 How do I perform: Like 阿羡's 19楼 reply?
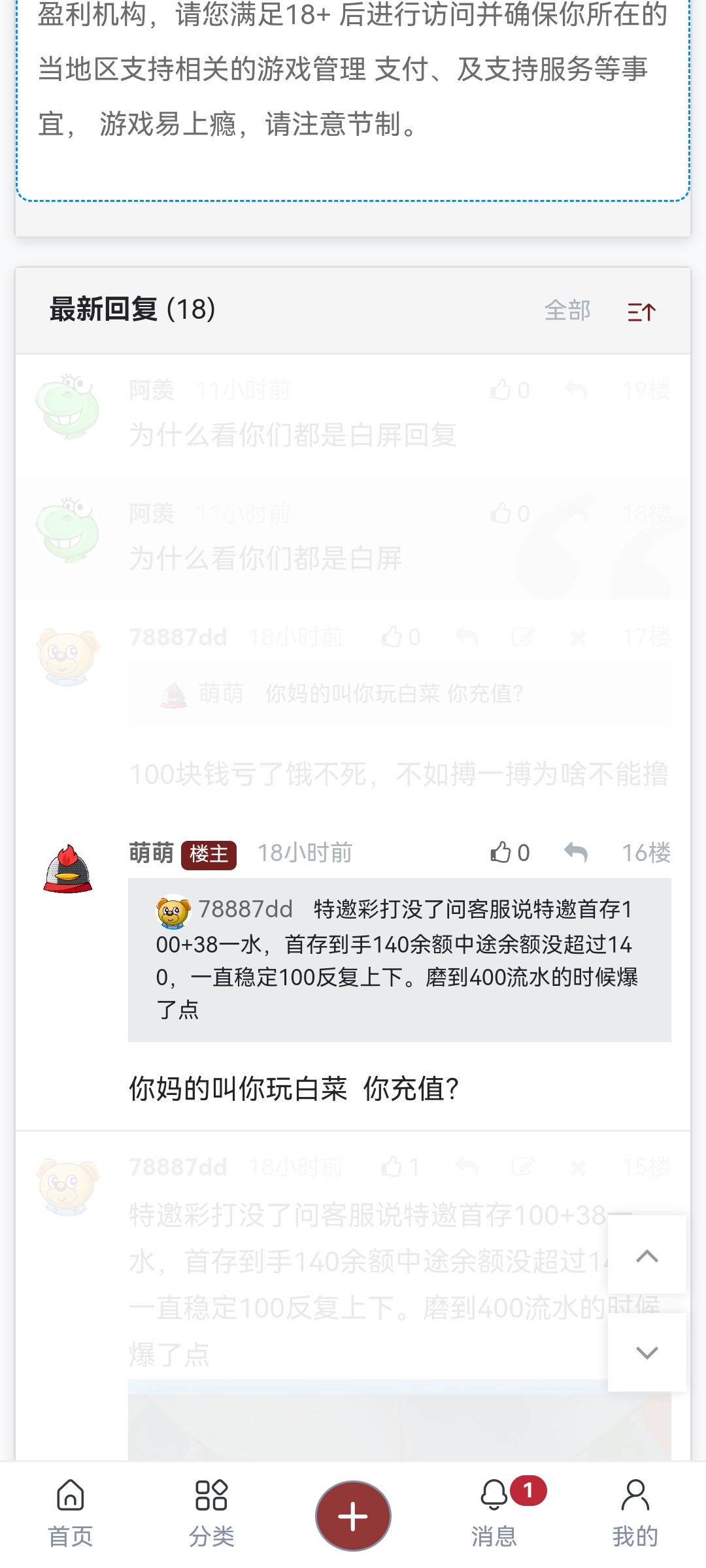[502, 390]
